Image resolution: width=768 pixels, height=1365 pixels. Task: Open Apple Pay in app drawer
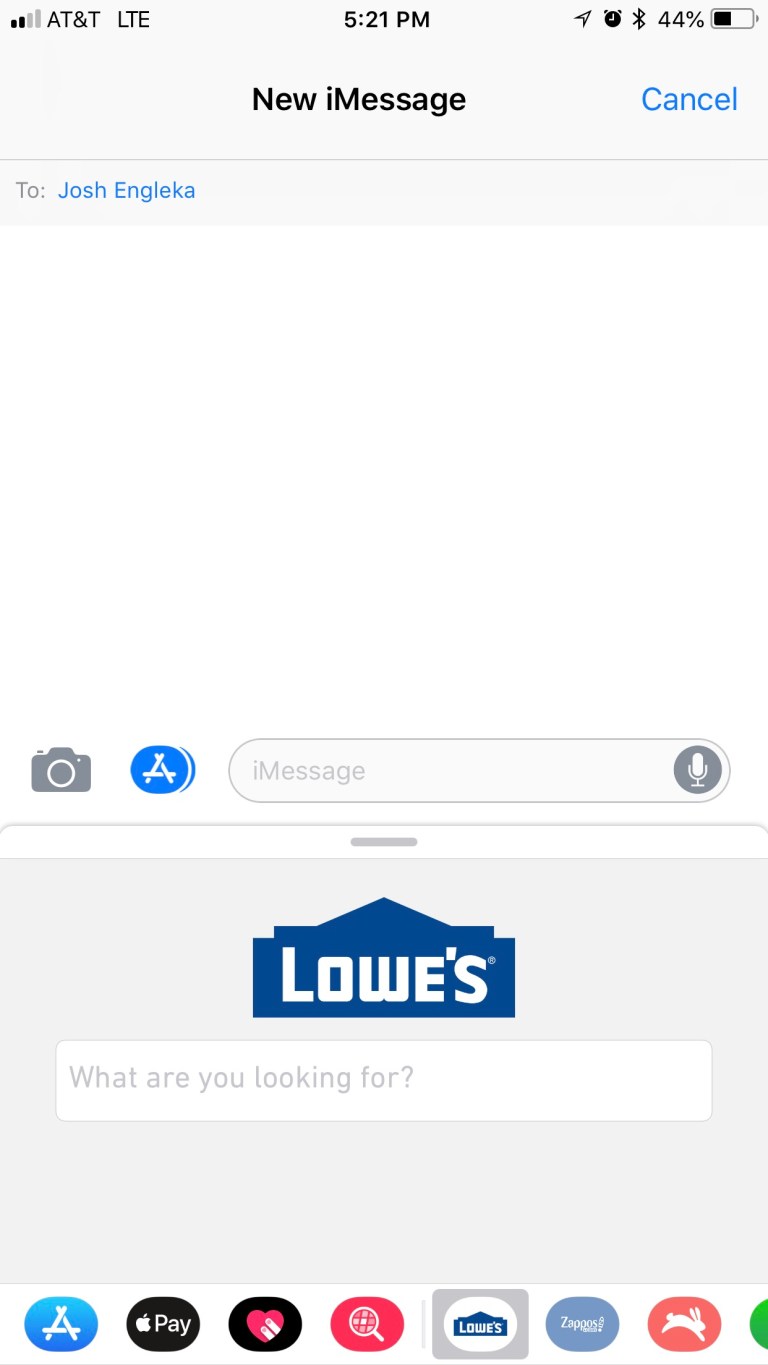point(163,1325)
